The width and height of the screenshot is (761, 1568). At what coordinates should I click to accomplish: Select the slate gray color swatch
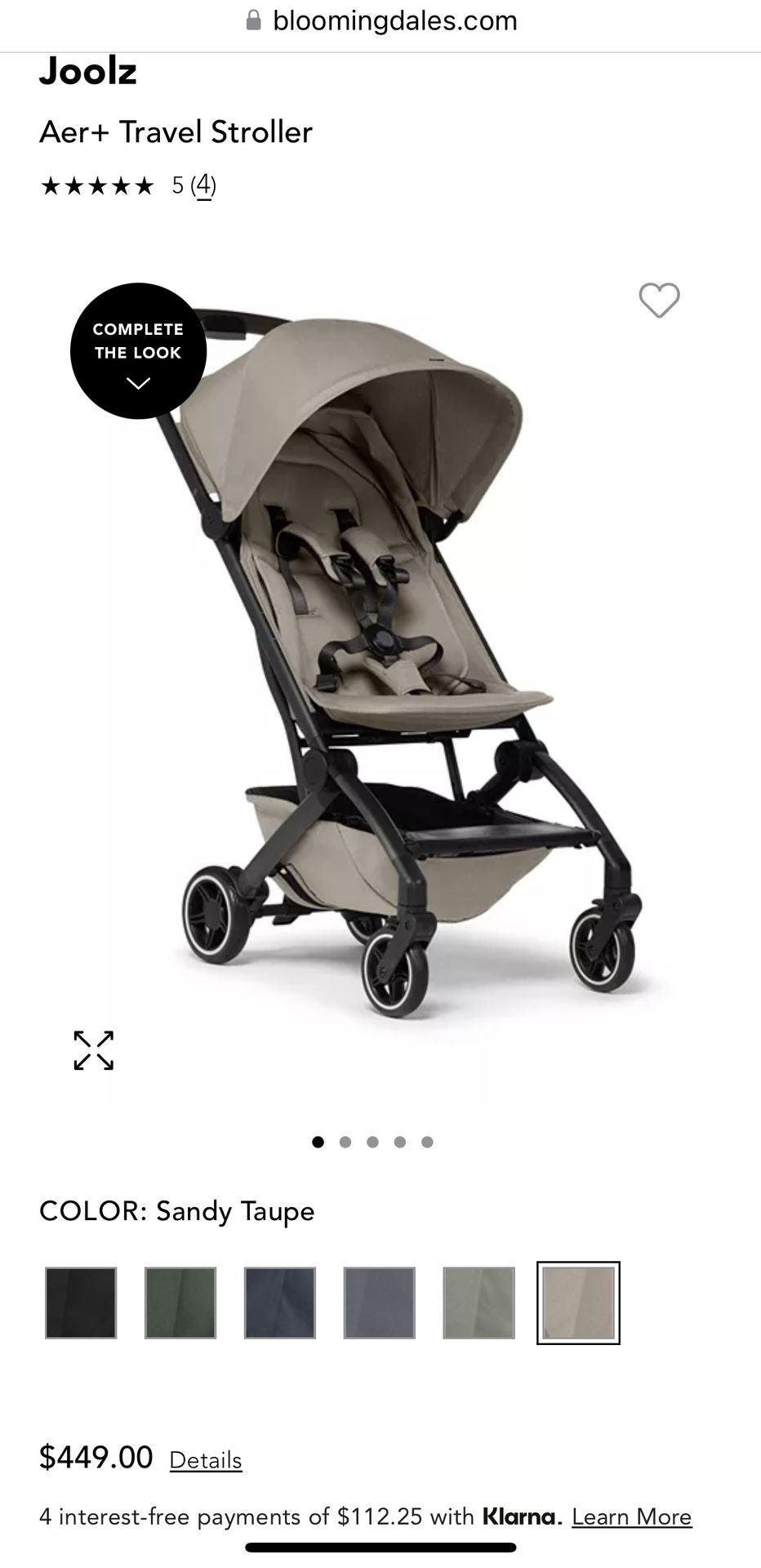[380, 1303]
